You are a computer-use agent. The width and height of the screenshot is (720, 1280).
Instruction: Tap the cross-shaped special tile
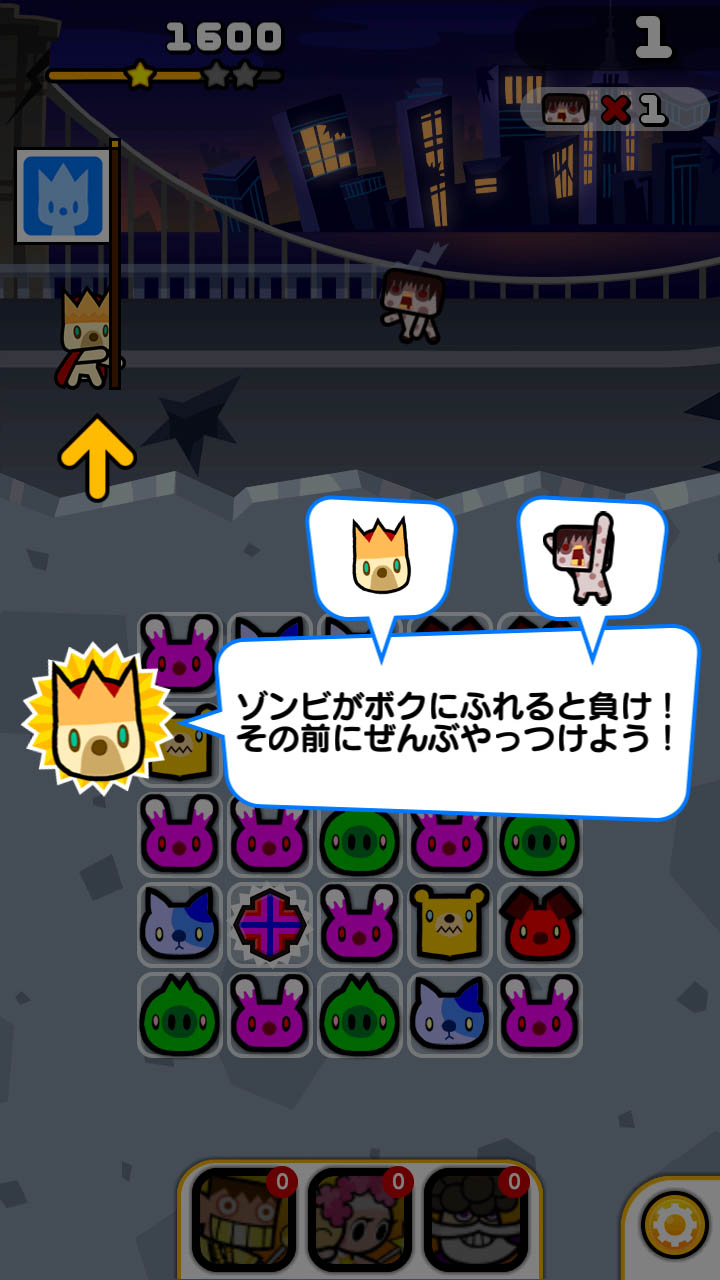coord(269,924)
